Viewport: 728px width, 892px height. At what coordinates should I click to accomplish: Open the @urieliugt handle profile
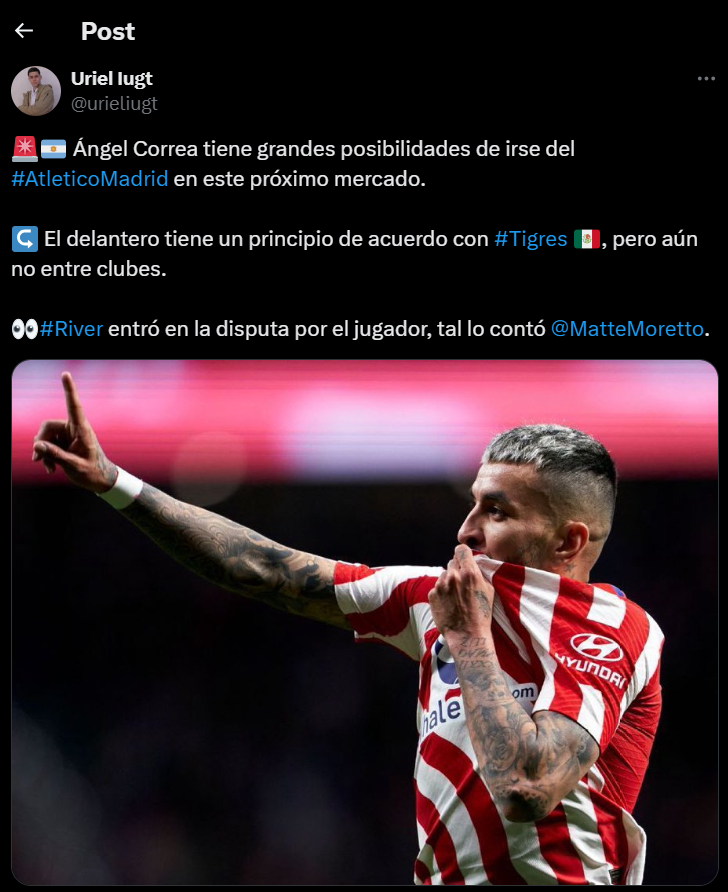tap(114, 103)
